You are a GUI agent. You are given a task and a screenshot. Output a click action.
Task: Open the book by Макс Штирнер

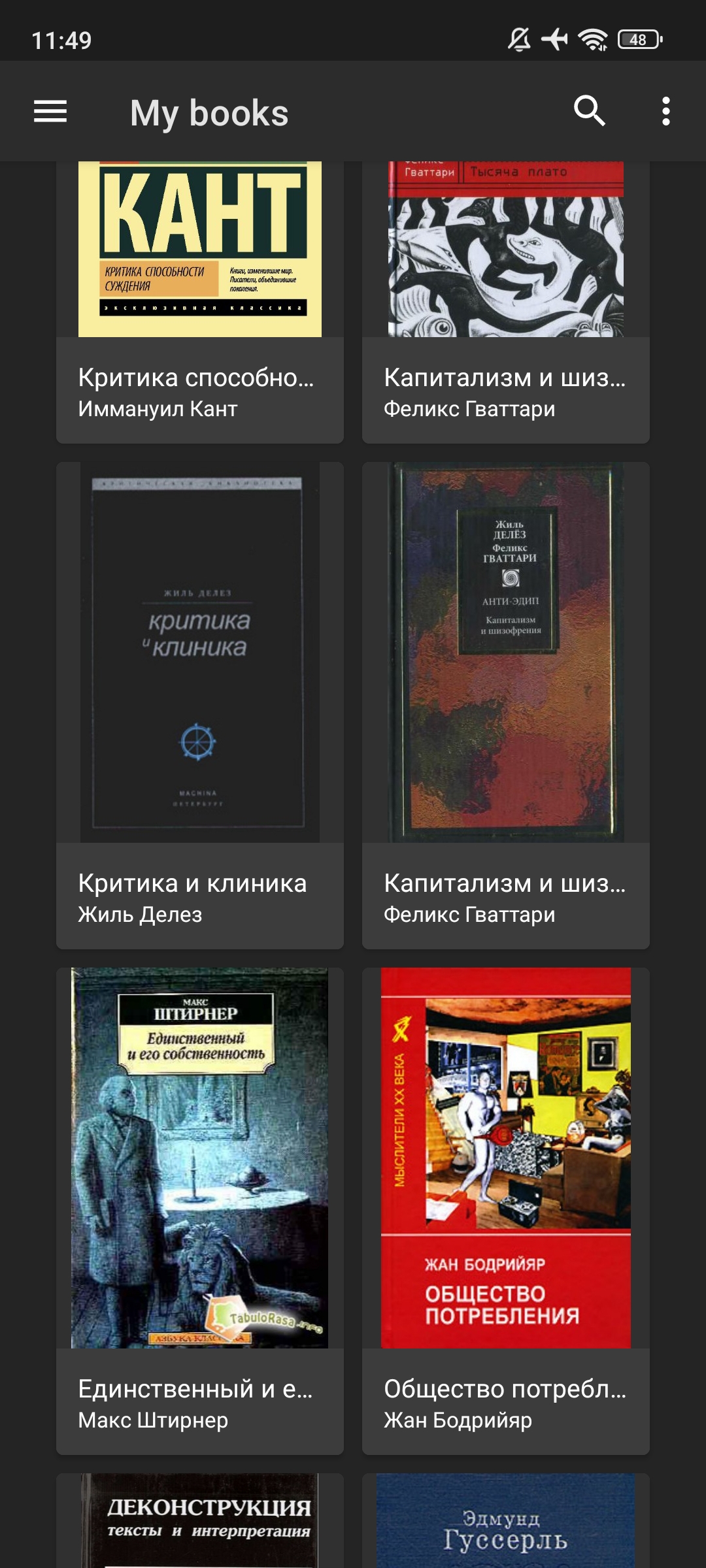[200, 1209]
